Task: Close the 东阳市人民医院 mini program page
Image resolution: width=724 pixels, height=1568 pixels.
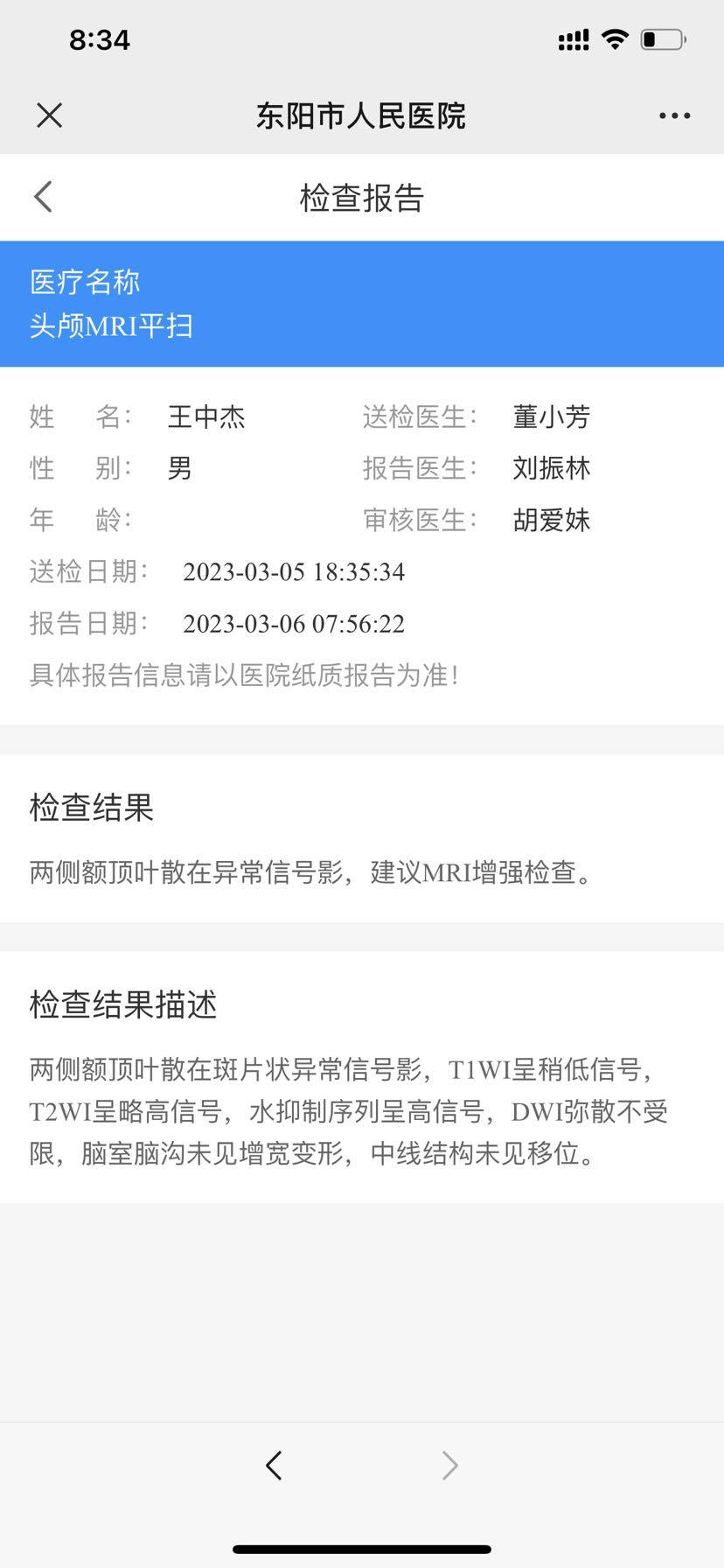Action: coord(50,115)
